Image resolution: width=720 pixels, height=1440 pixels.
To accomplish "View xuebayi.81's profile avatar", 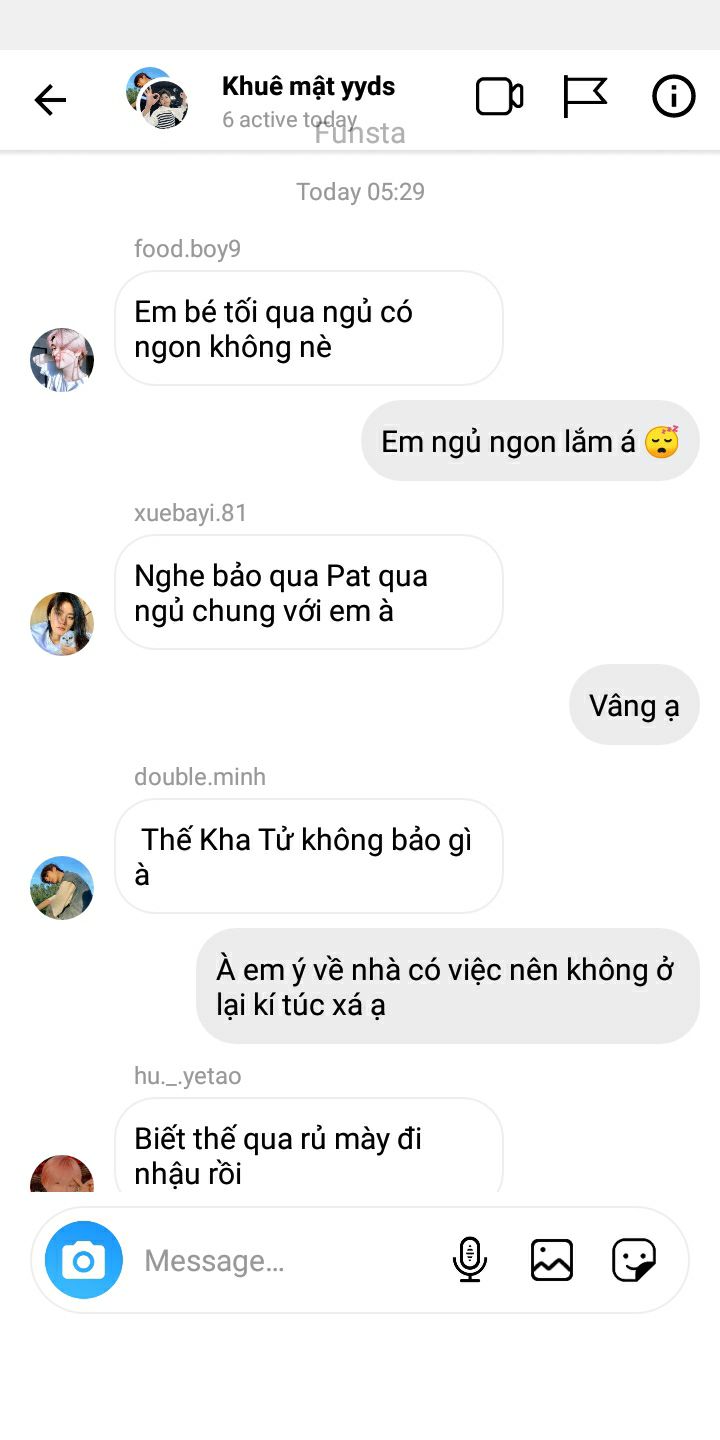I will point(62,623).
